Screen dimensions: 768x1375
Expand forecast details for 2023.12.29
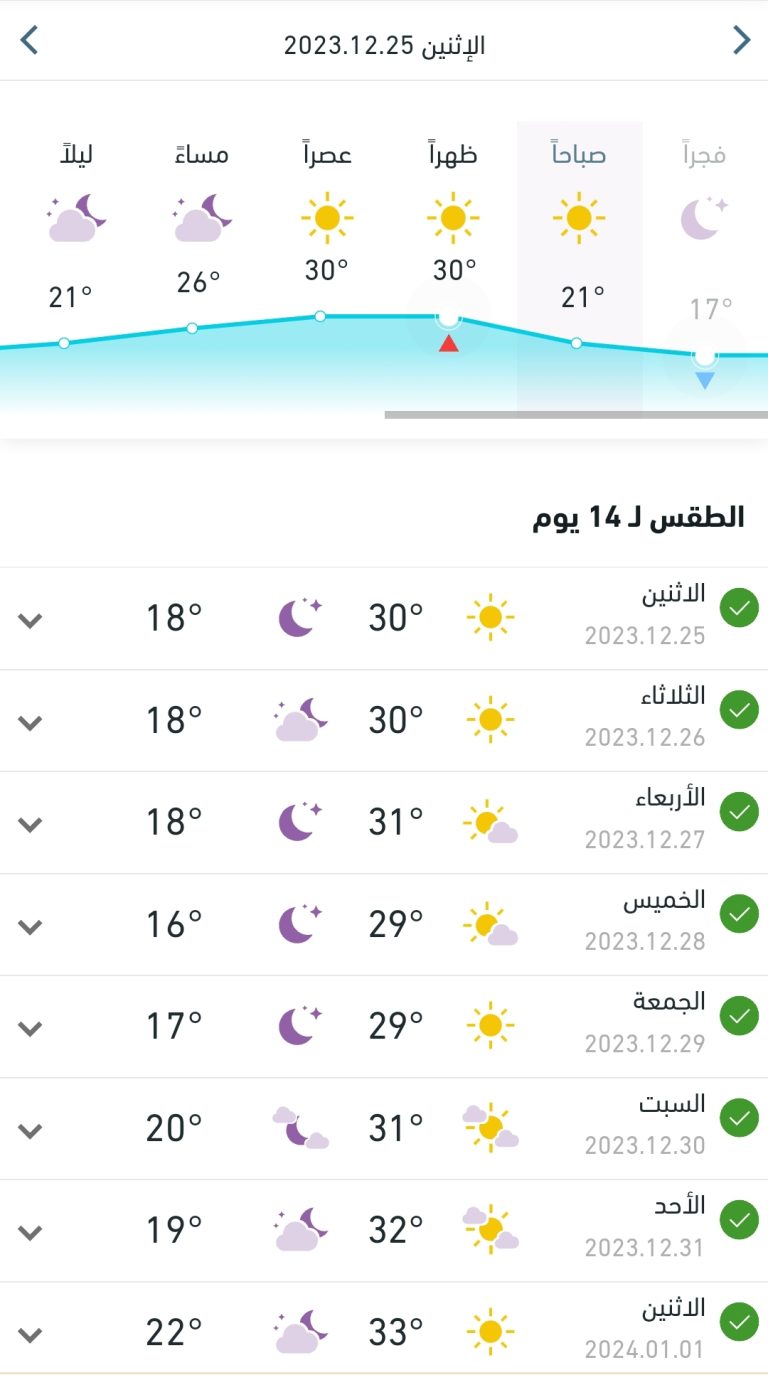click(x=31, y=1028)
